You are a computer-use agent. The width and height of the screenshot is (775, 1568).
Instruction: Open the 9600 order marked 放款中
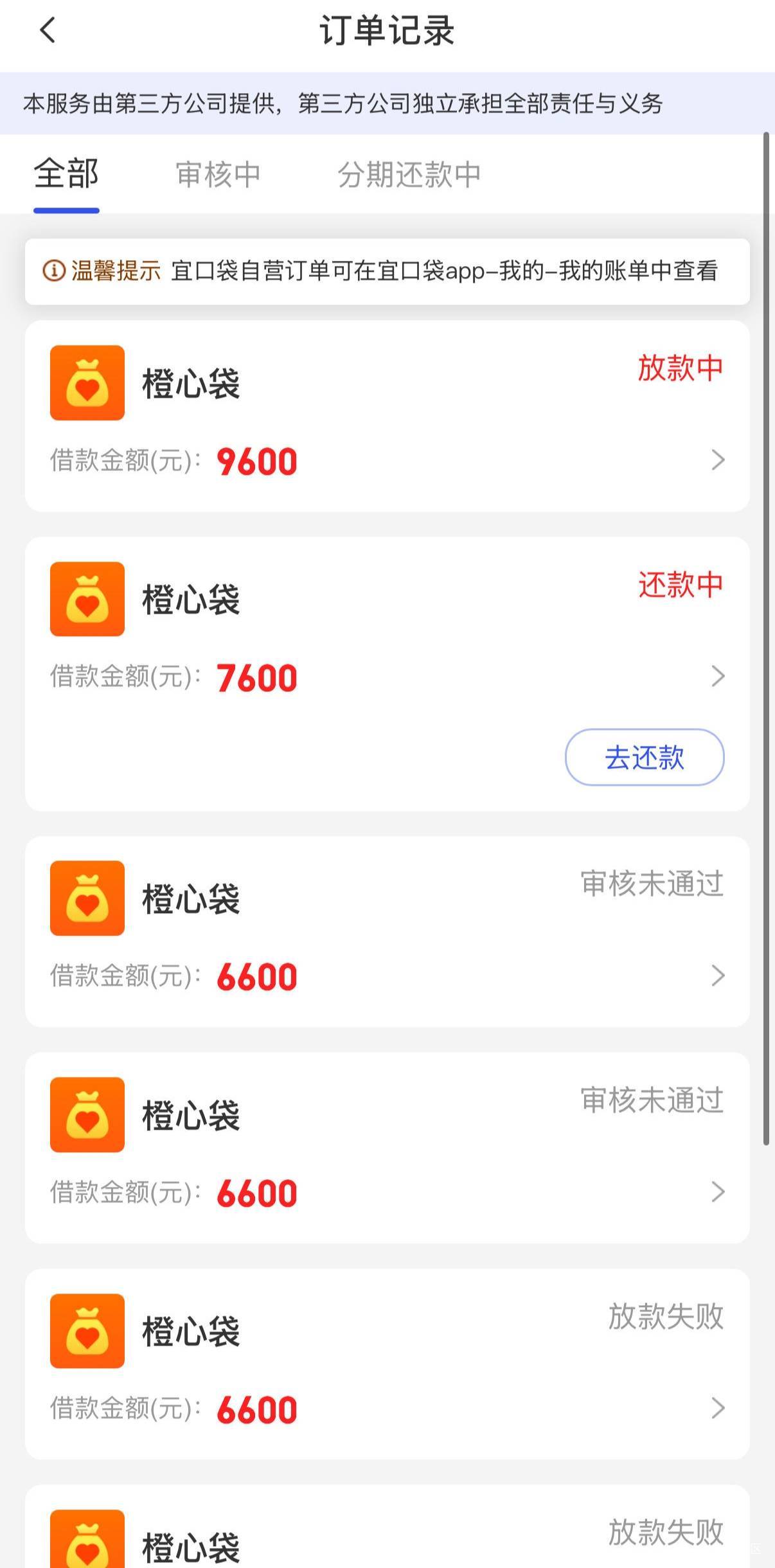[x=387, y=416]
